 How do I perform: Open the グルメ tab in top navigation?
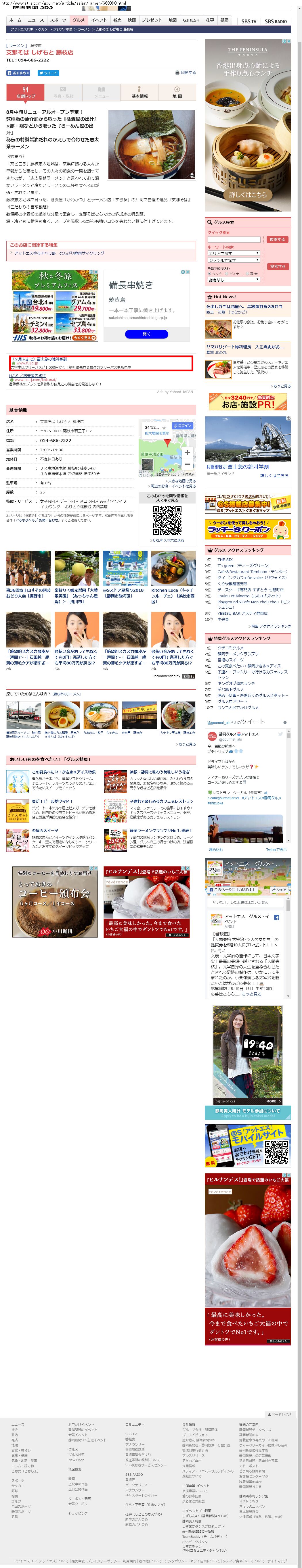79,20
